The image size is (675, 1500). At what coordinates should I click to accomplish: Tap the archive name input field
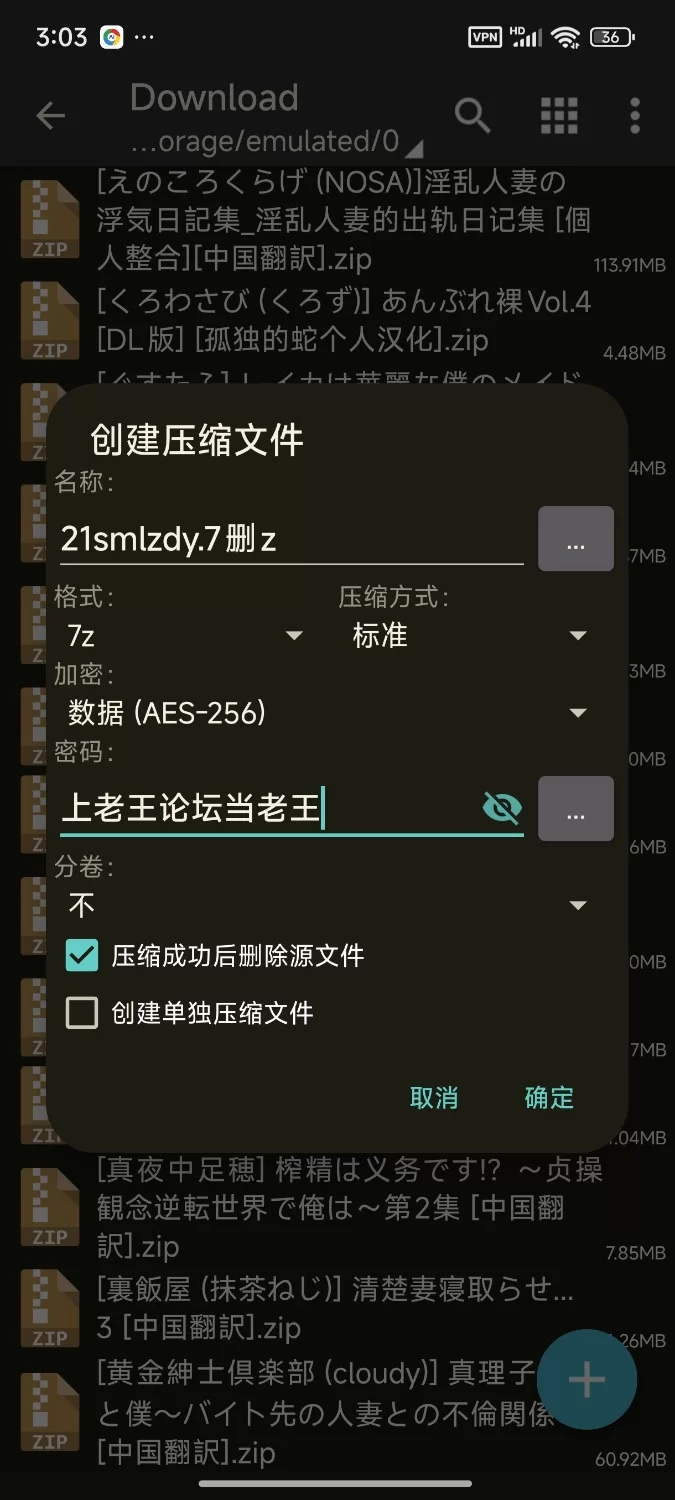click(x=290, y=539)
